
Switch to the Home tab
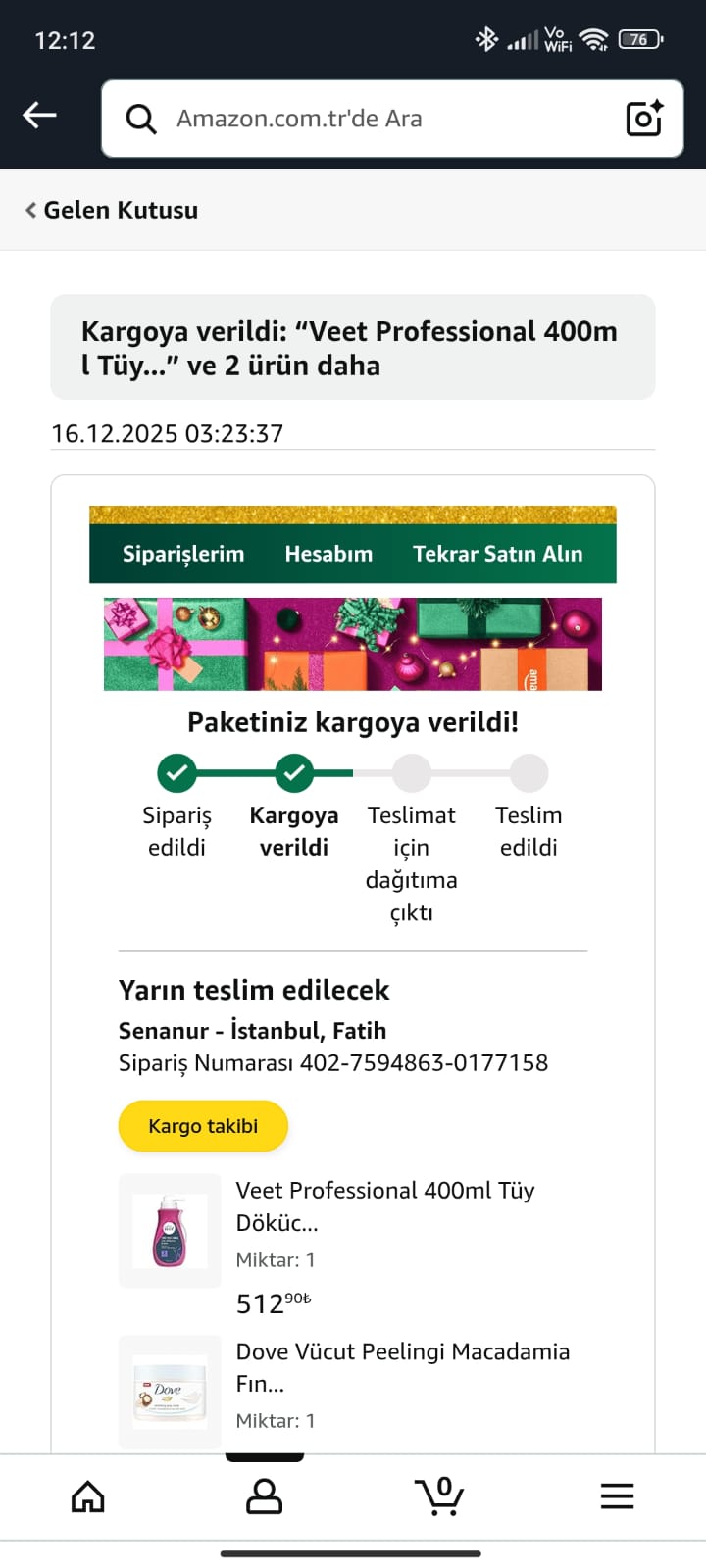[x=88, y=1496]
